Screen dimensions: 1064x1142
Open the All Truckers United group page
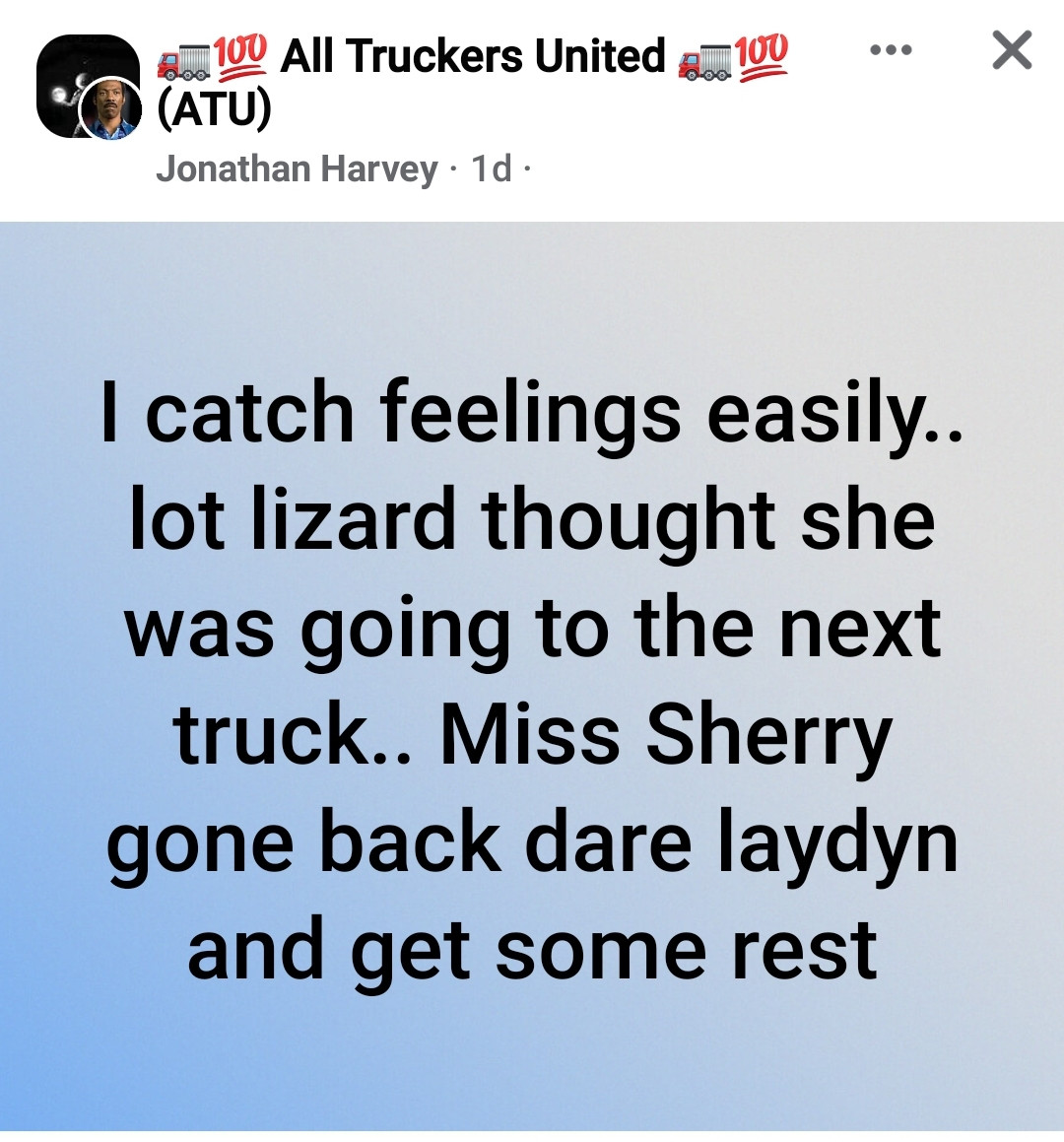(x=473, y=57)
